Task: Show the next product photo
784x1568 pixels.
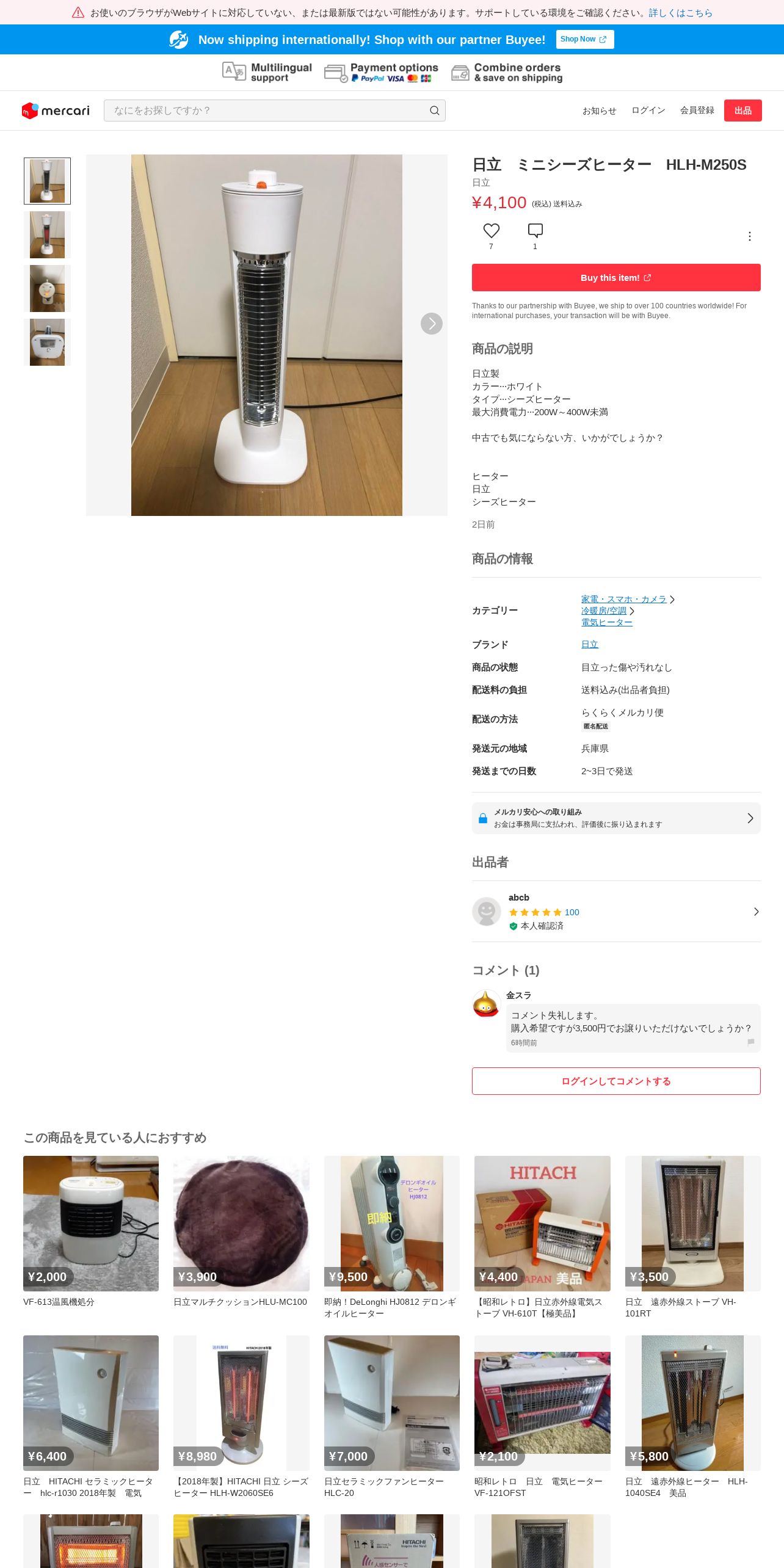Action: [x=431, y=324]
